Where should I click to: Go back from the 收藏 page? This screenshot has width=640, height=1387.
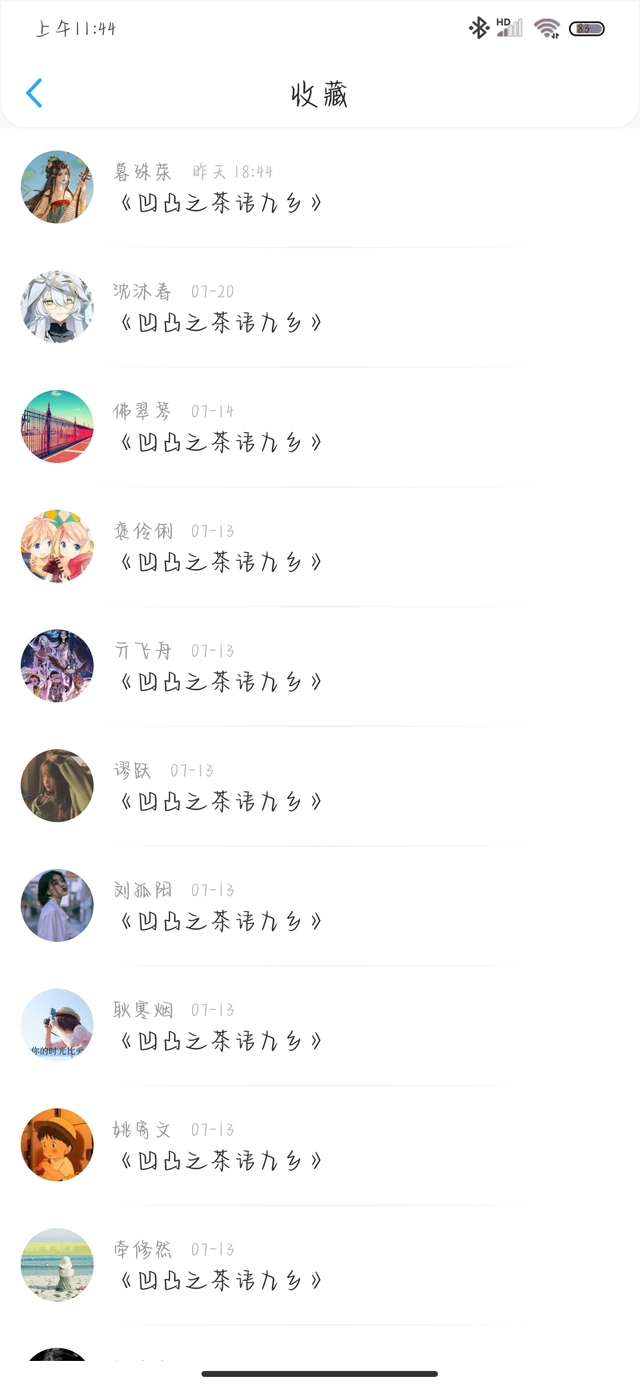34,94
